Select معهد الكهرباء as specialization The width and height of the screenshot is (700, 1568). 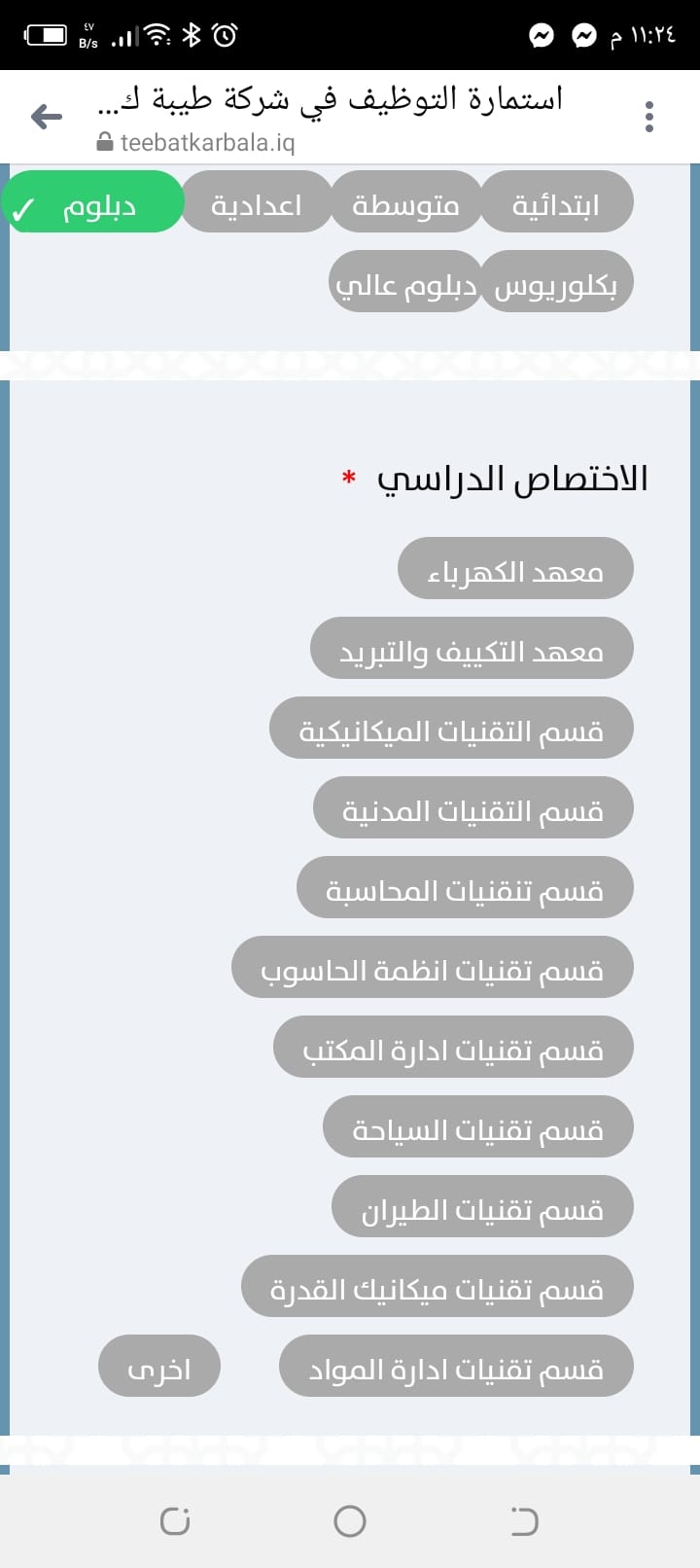point(515,568)
